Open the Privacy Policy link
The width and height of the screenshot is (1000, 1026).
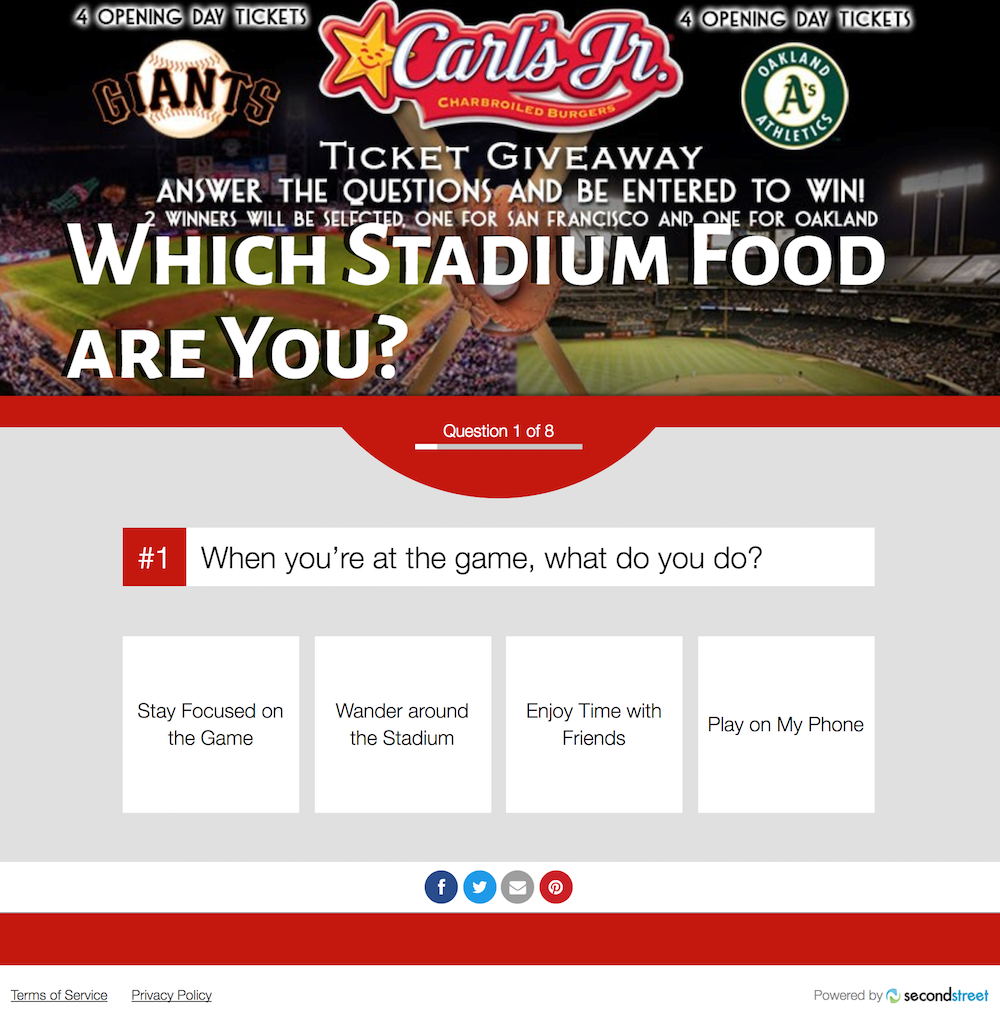point(172,995)
